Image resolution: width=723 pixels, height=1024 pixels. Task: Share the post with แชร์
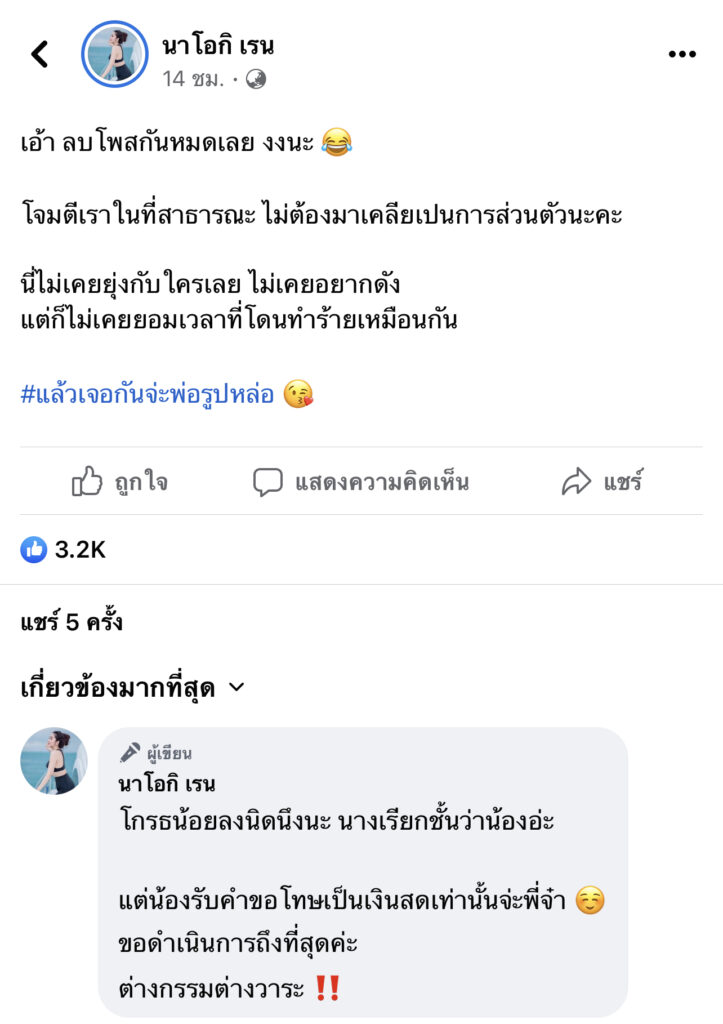(602, 483)
